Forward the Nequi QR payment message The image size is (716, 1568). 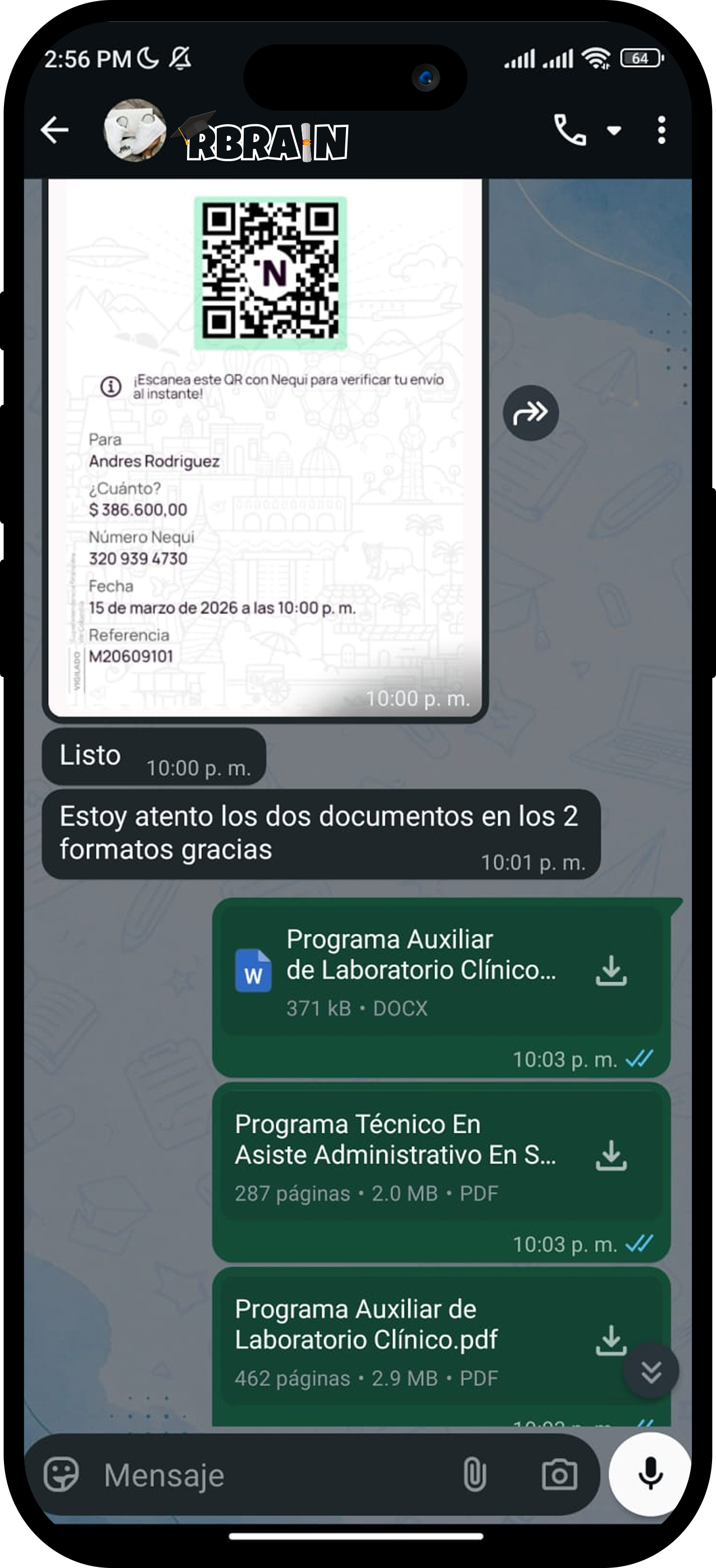tap(532, 412)
